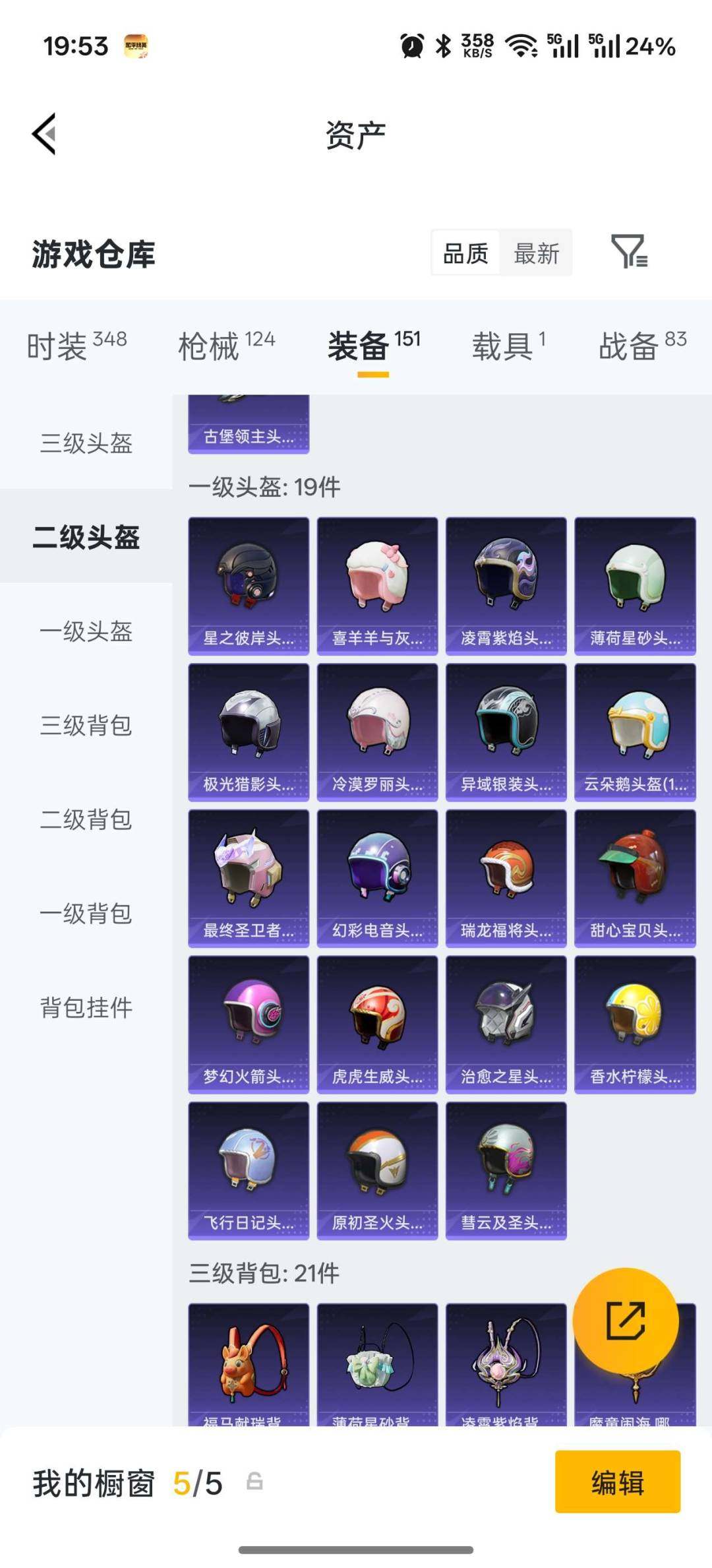
Task: Select the 香水柠檬头盔 yellow helmet
Action: [634, 1022]
